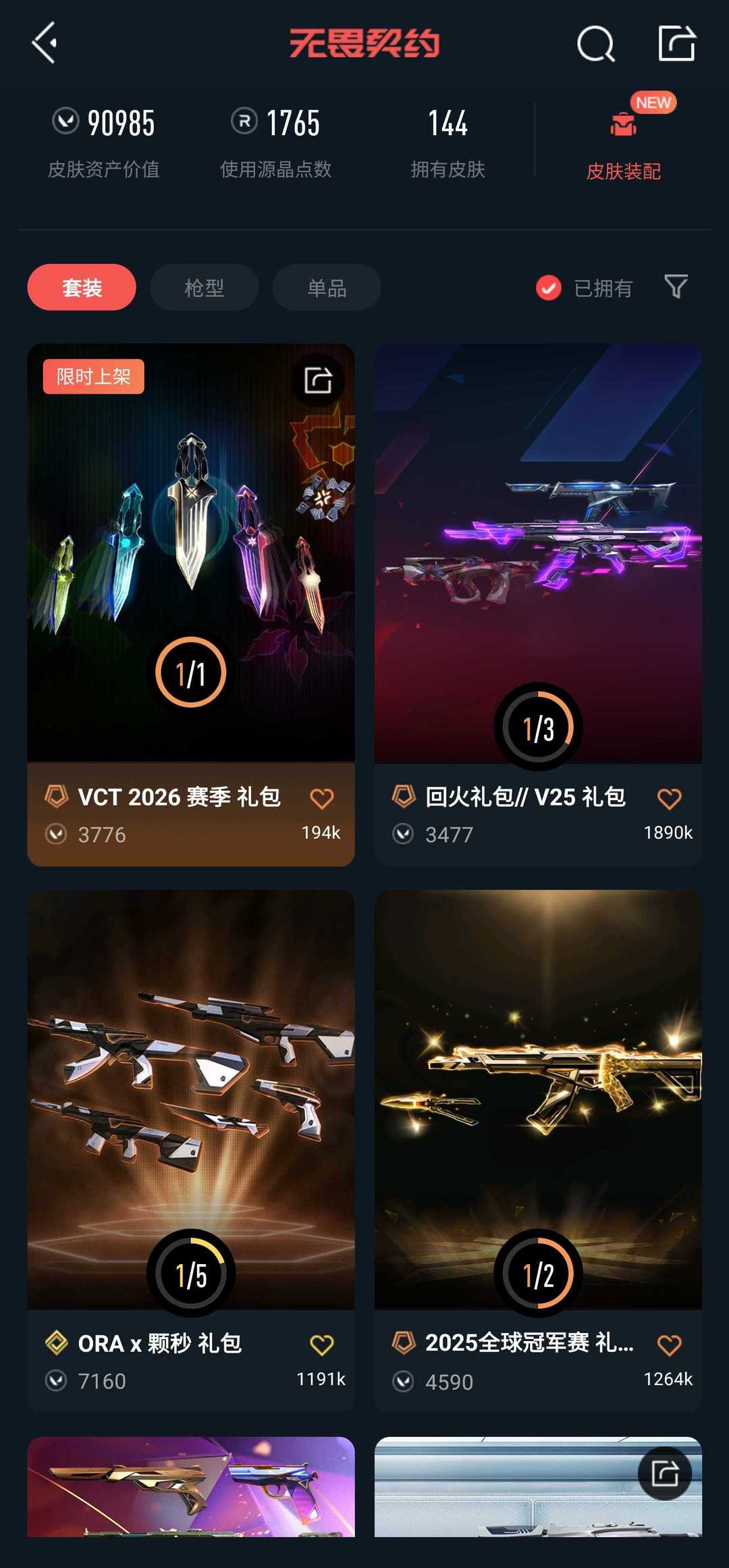Click the tier badge icon on 回火礼包 card
Viewport: 729px width, 1568px height.
[403, 798]
